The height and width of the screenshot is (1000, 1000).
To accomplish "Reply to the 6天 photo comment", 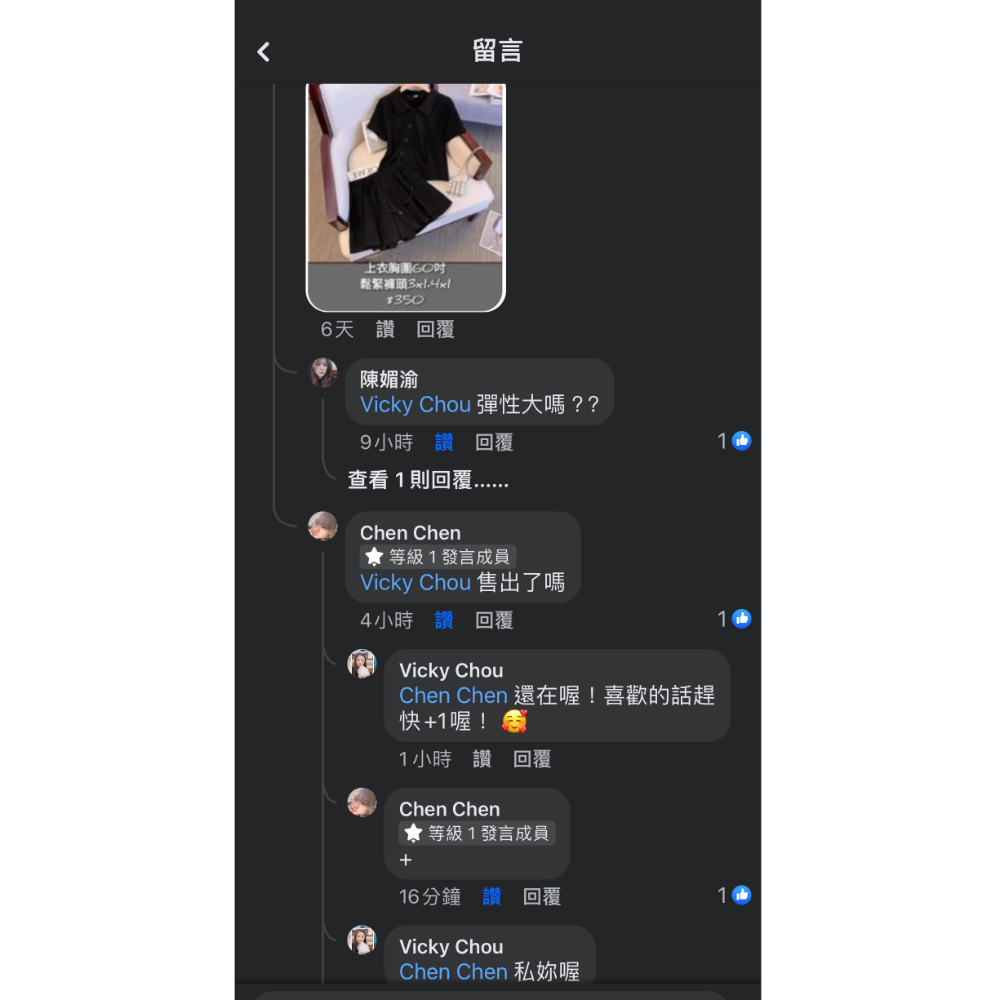I will [x=435, y=329].
